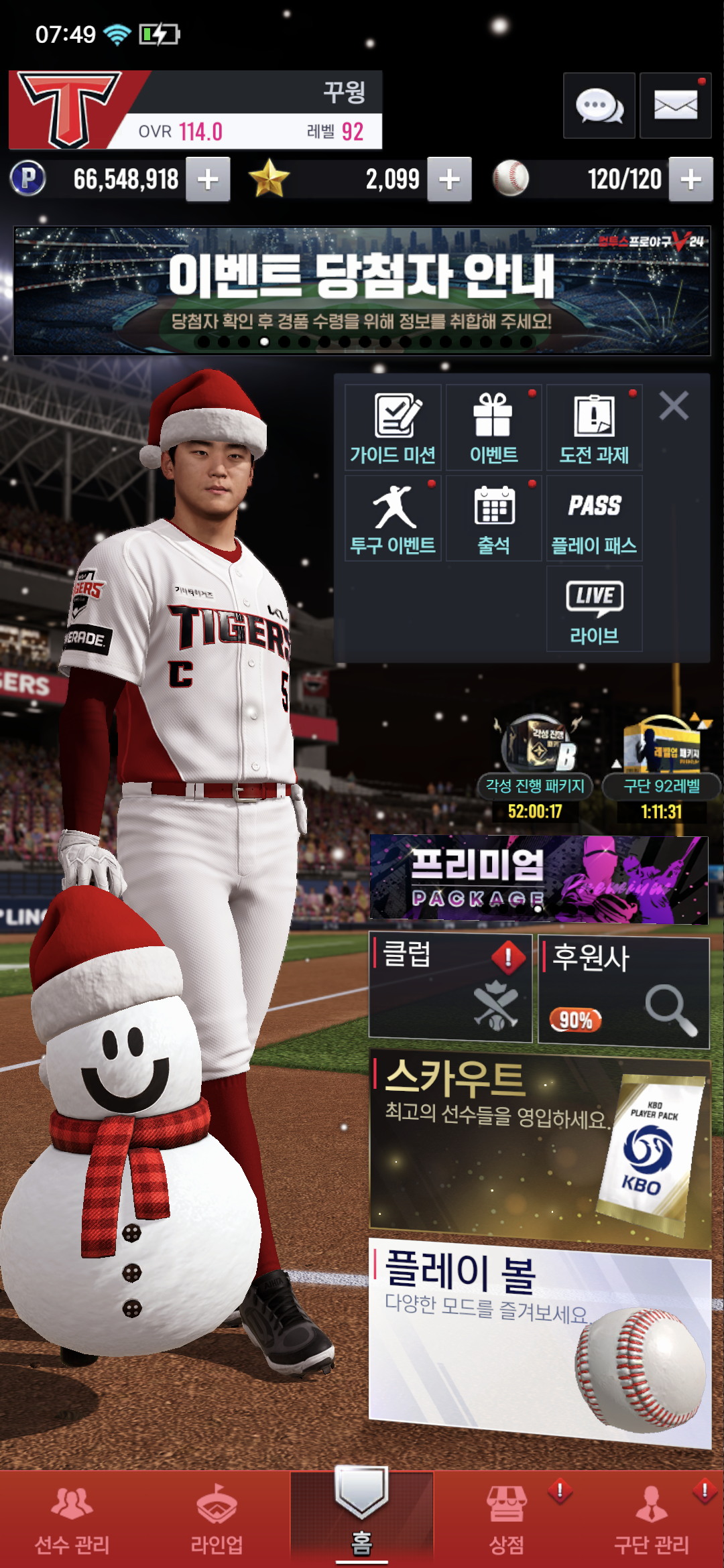Close the quick menu panel
Image resolution: width=724 pixels, height=1568 pixels.
point(674,406)
